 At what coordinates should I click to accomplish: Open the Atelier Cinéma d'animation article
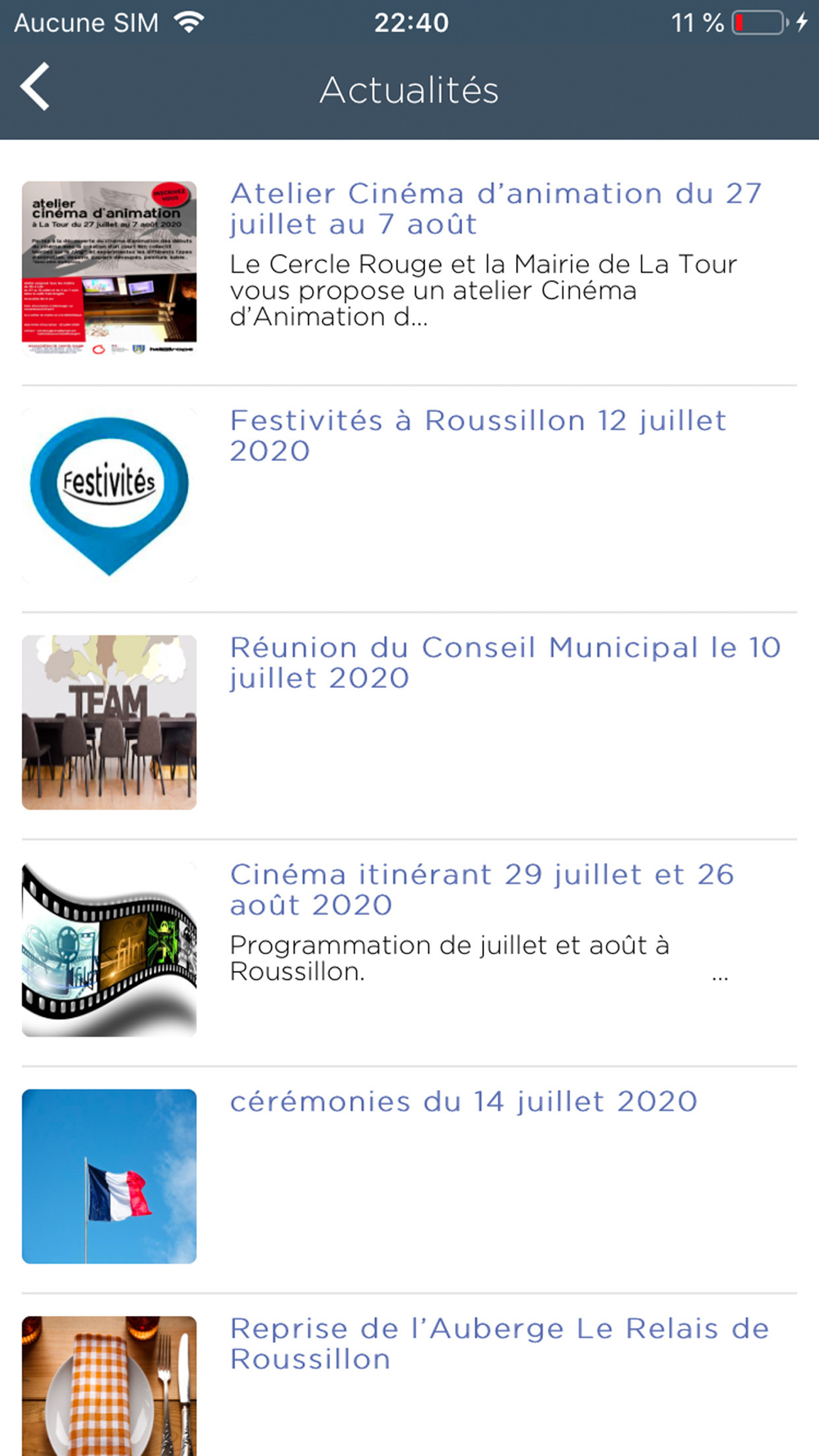[x=495, y=209]
